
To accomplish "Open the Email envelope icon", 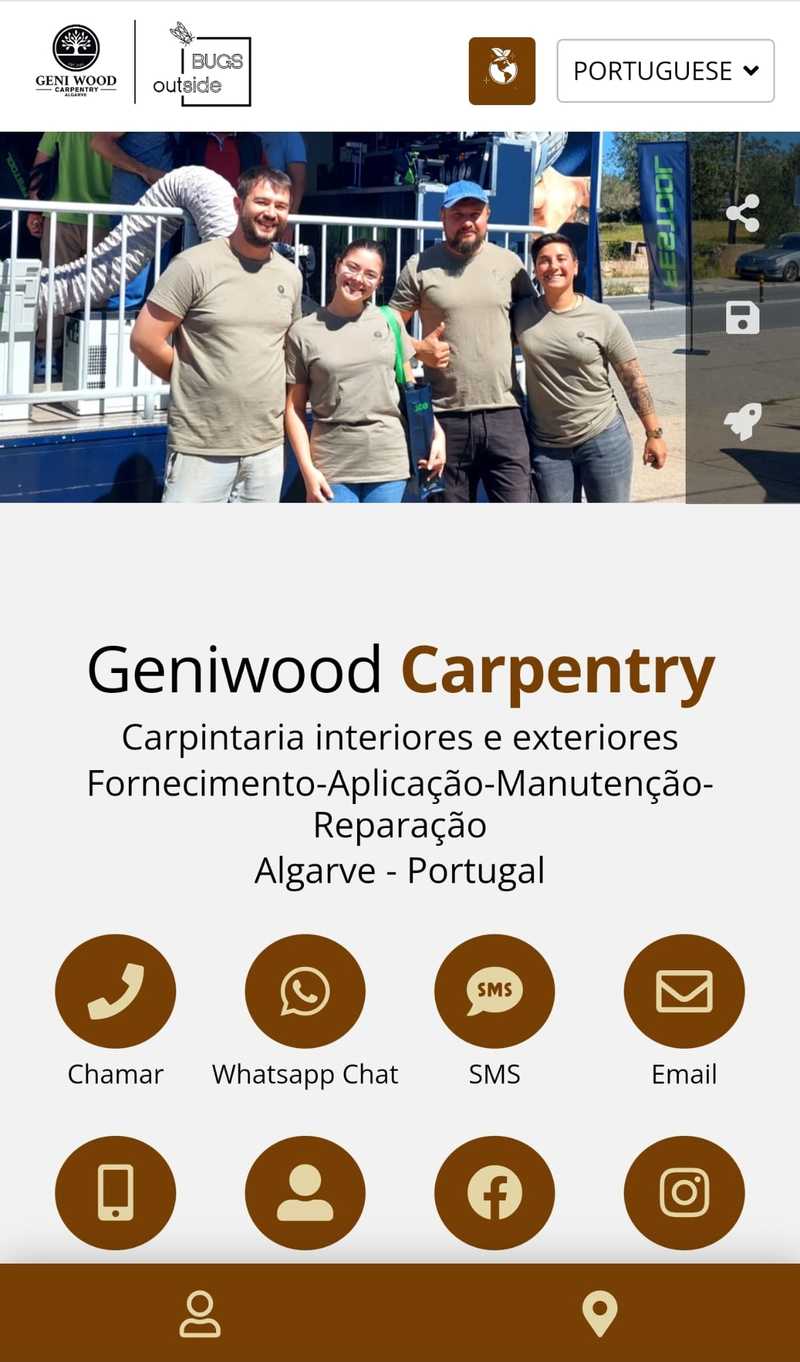I will coord(684,990).
